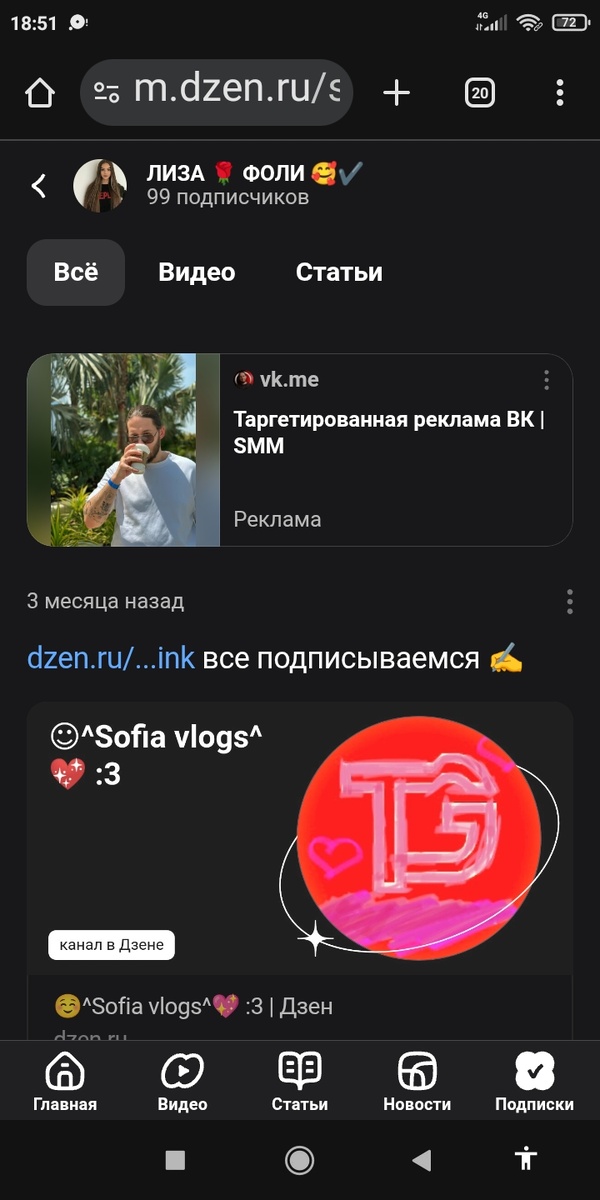Open the Статьи bottom navigation tab

tap(299, 1084)
